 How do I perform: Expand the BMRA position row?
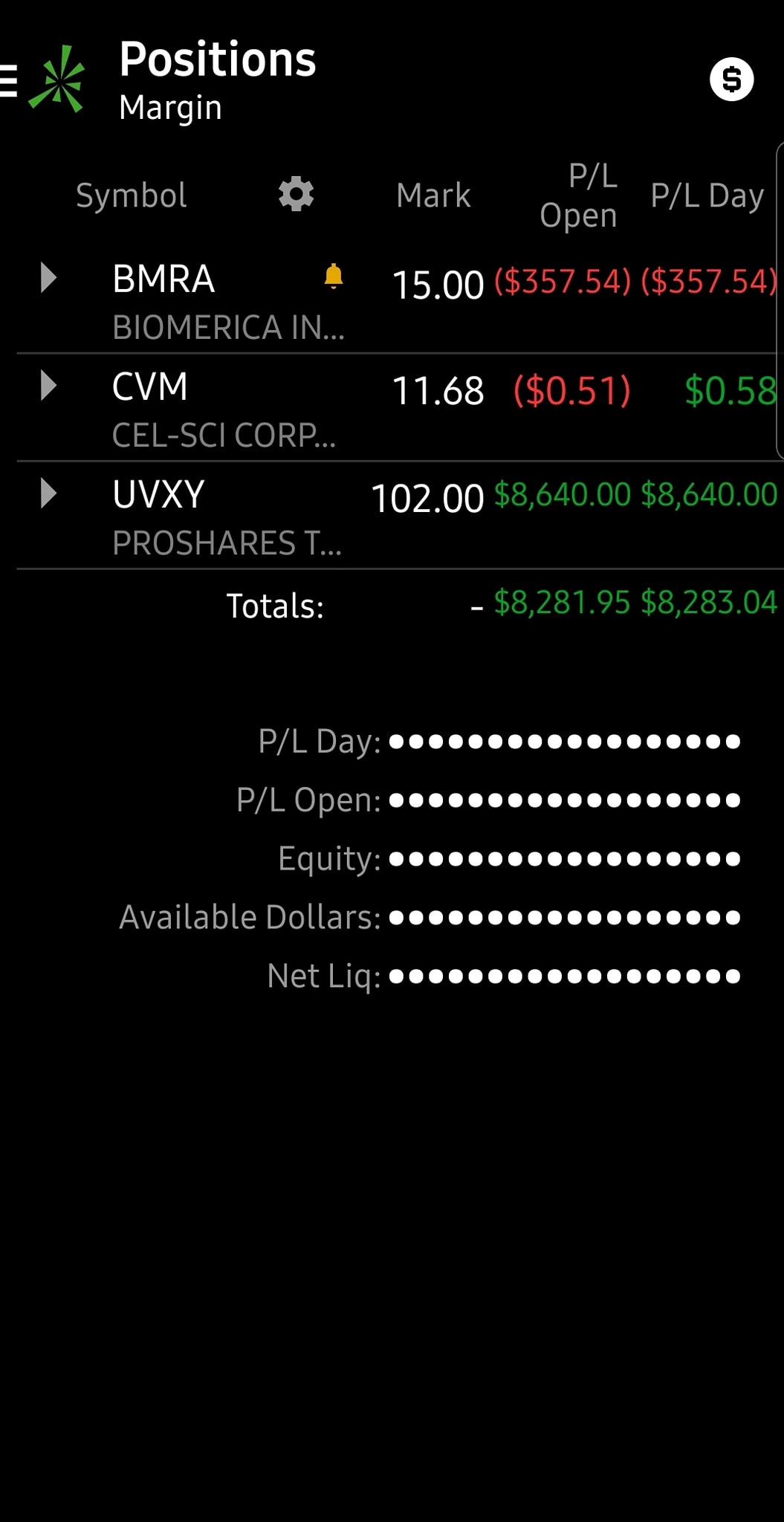(x=48, y=278)
